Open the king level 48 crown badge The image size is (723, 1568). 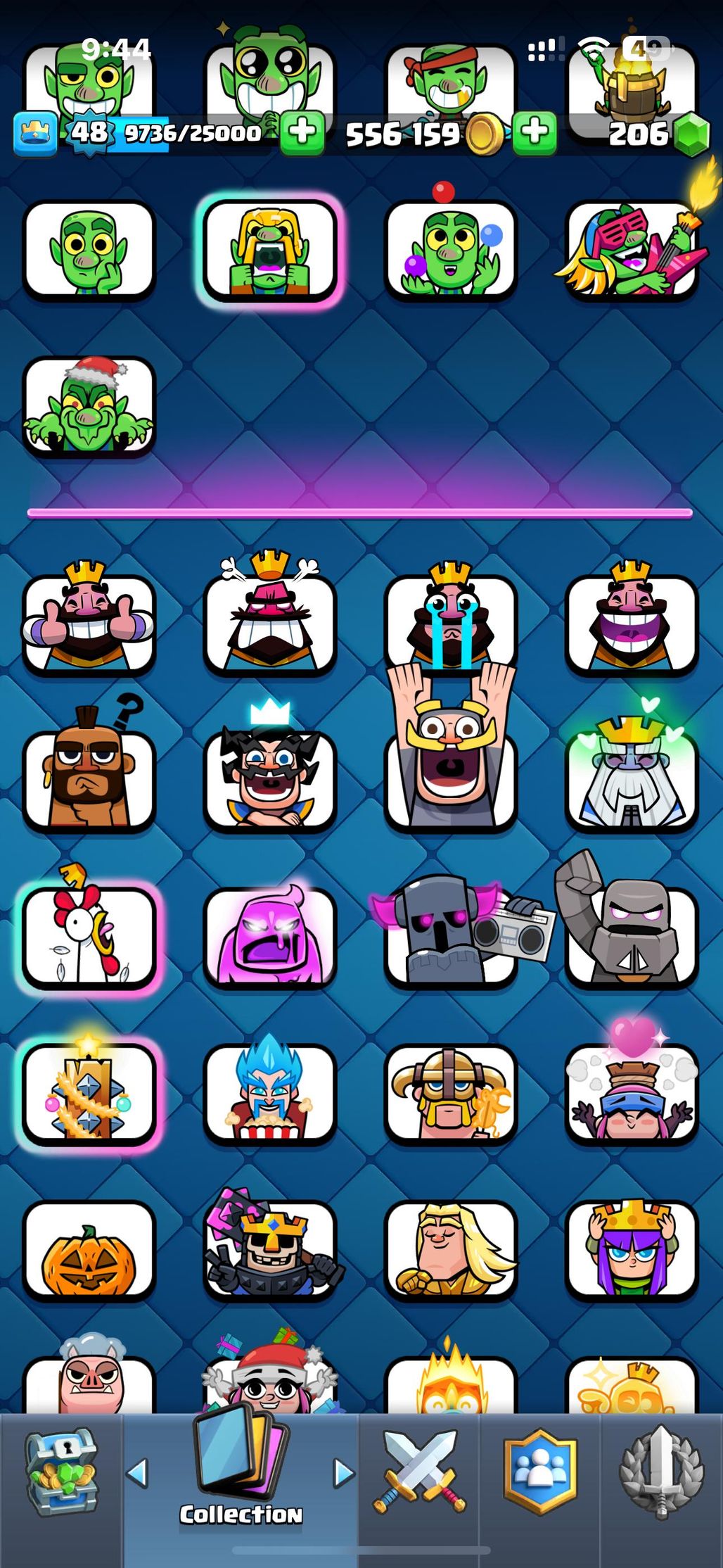point(35,133)
